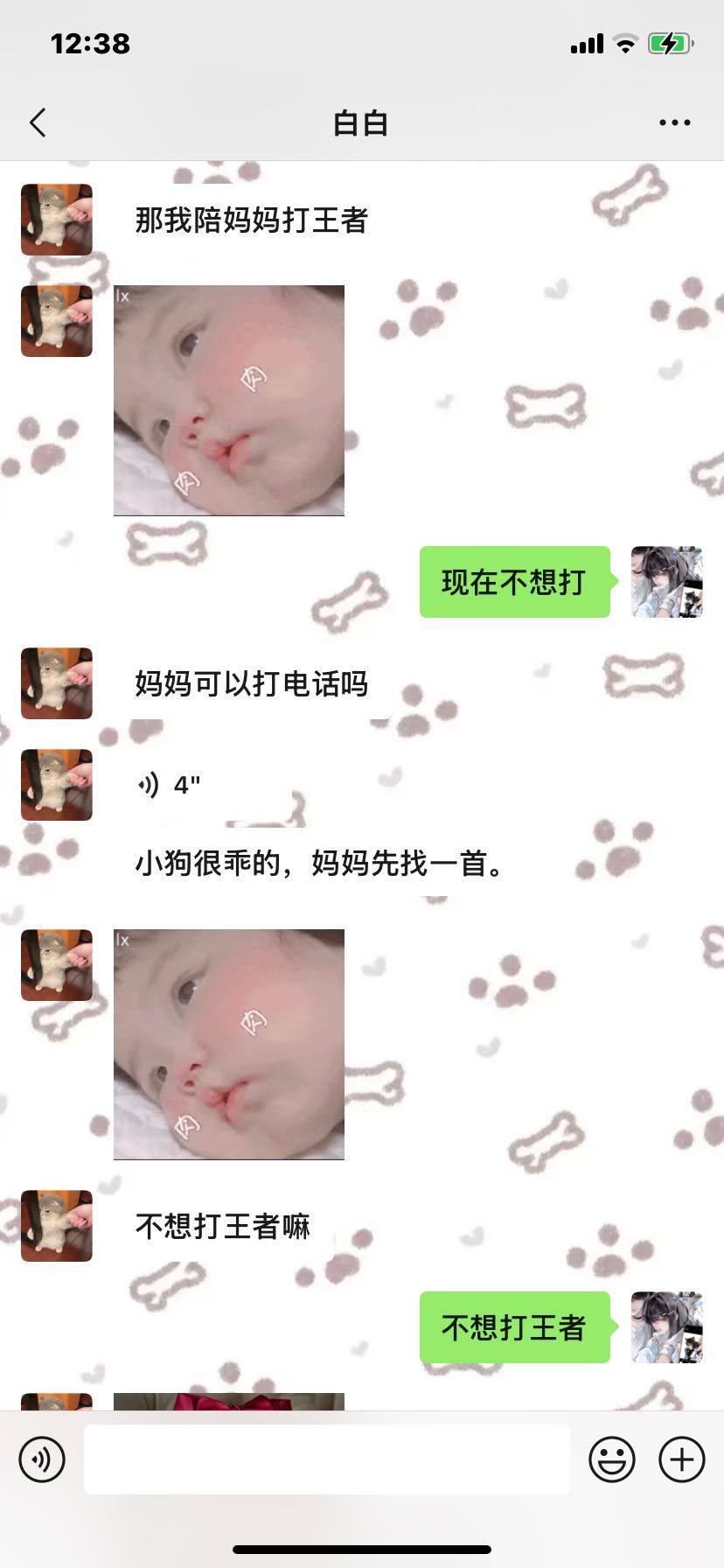
Task: Open the plus attachments menu
Action: point(681,1459)
